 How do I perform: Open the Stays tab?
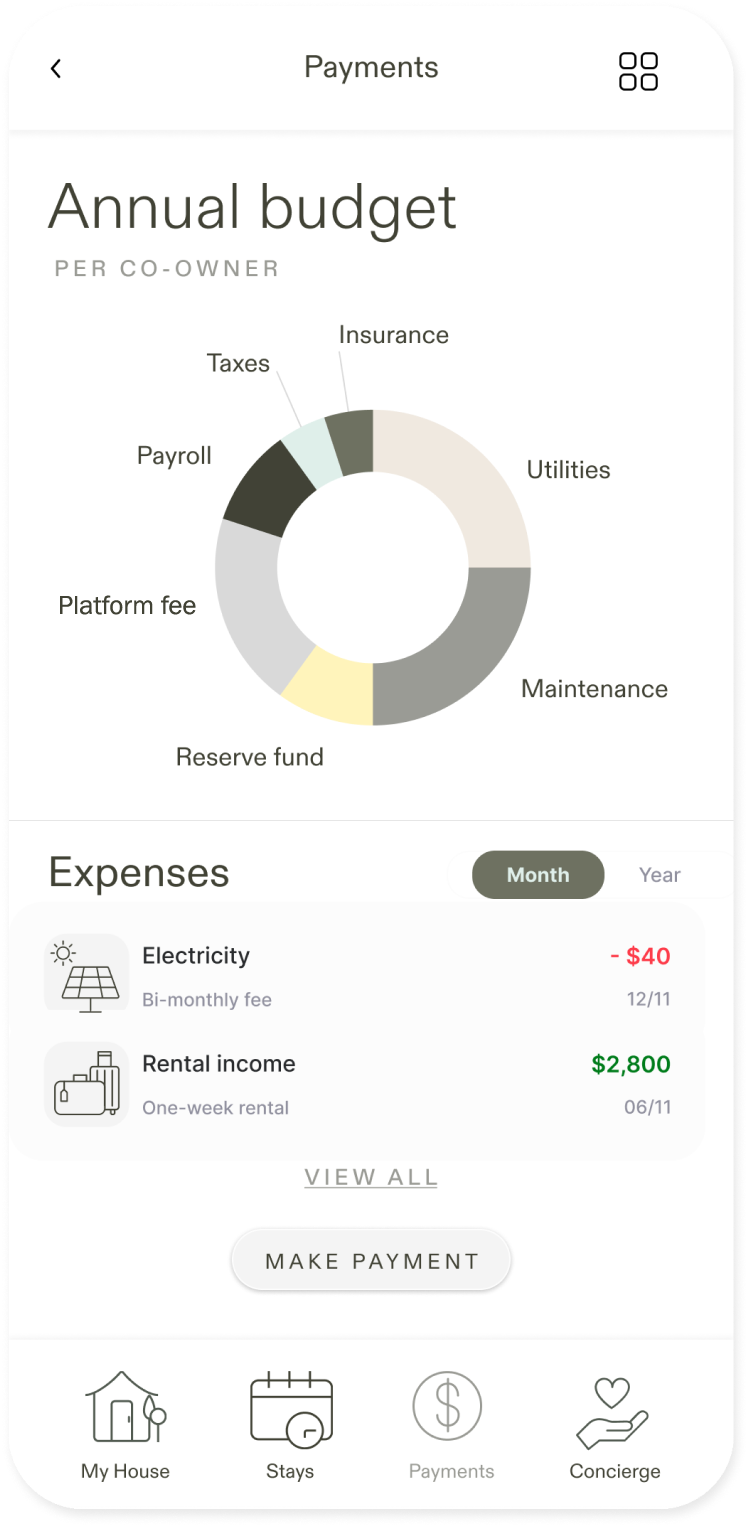pyautogui.click(x=290, y=1425)
